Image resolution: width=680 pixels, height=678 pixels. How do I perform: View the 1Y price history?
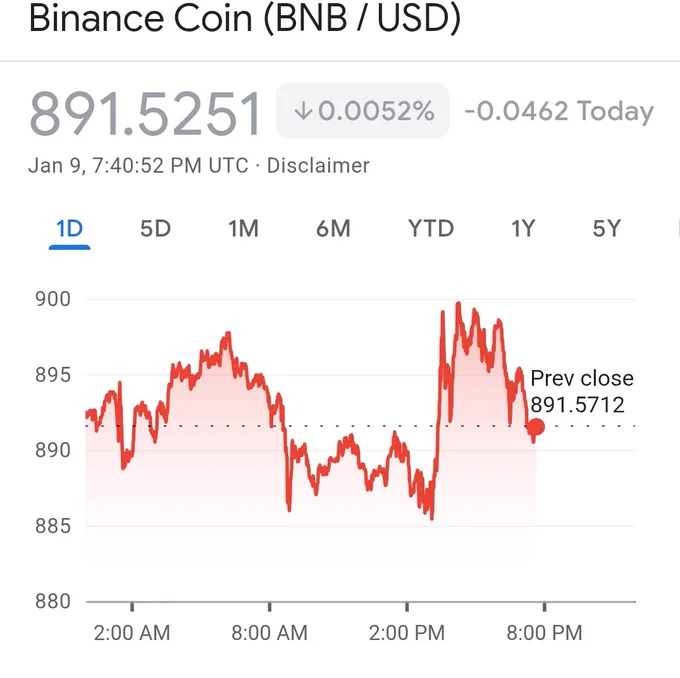523,229
